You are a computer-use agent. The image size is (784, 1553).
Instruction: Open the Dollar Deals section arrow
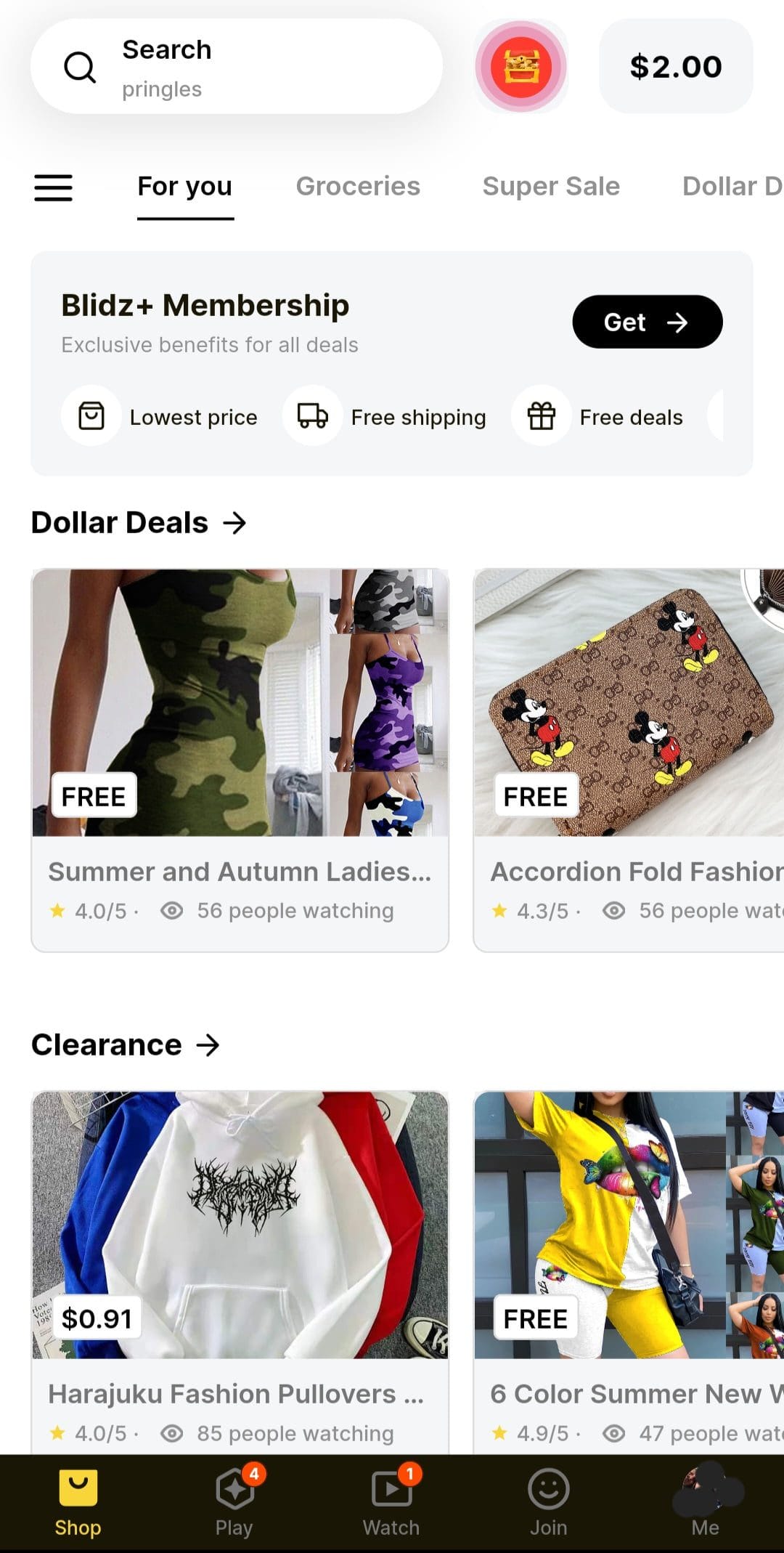tap(234, 523)
